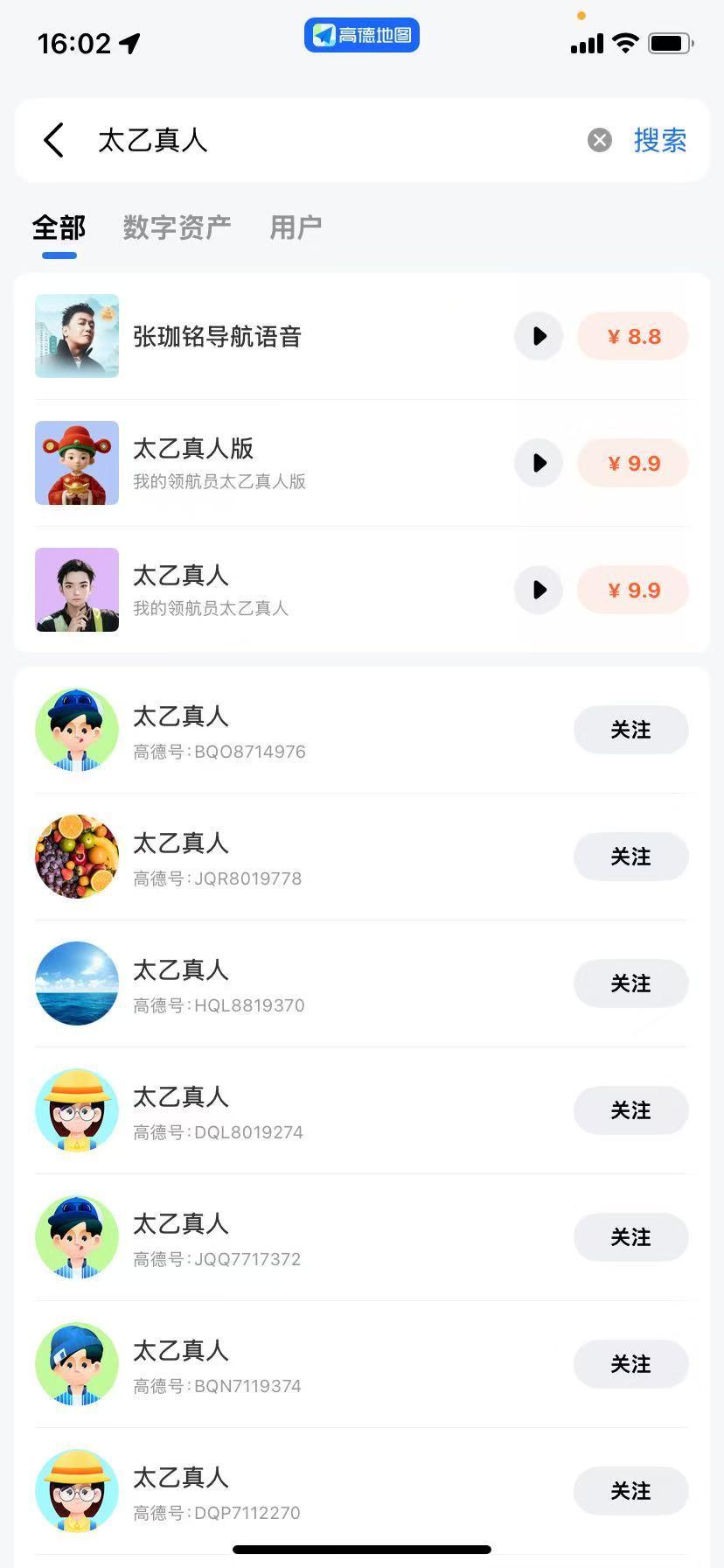Open the 张珈铭导航语音 voice pack
724x1568 pixels.
pyautogui.click(x=217, y=336)
